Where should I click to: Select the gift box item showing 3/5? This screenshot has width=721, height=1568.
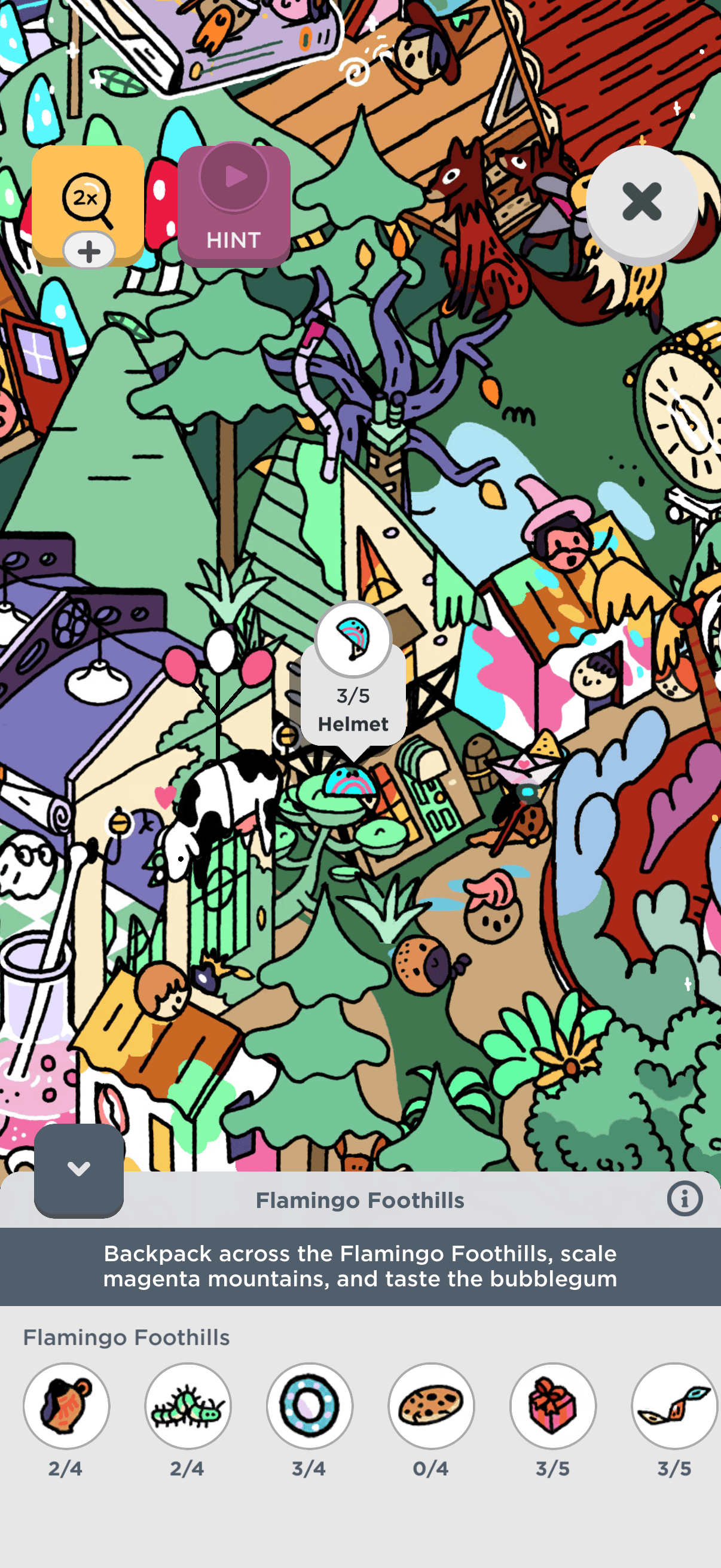point(552,1405)
